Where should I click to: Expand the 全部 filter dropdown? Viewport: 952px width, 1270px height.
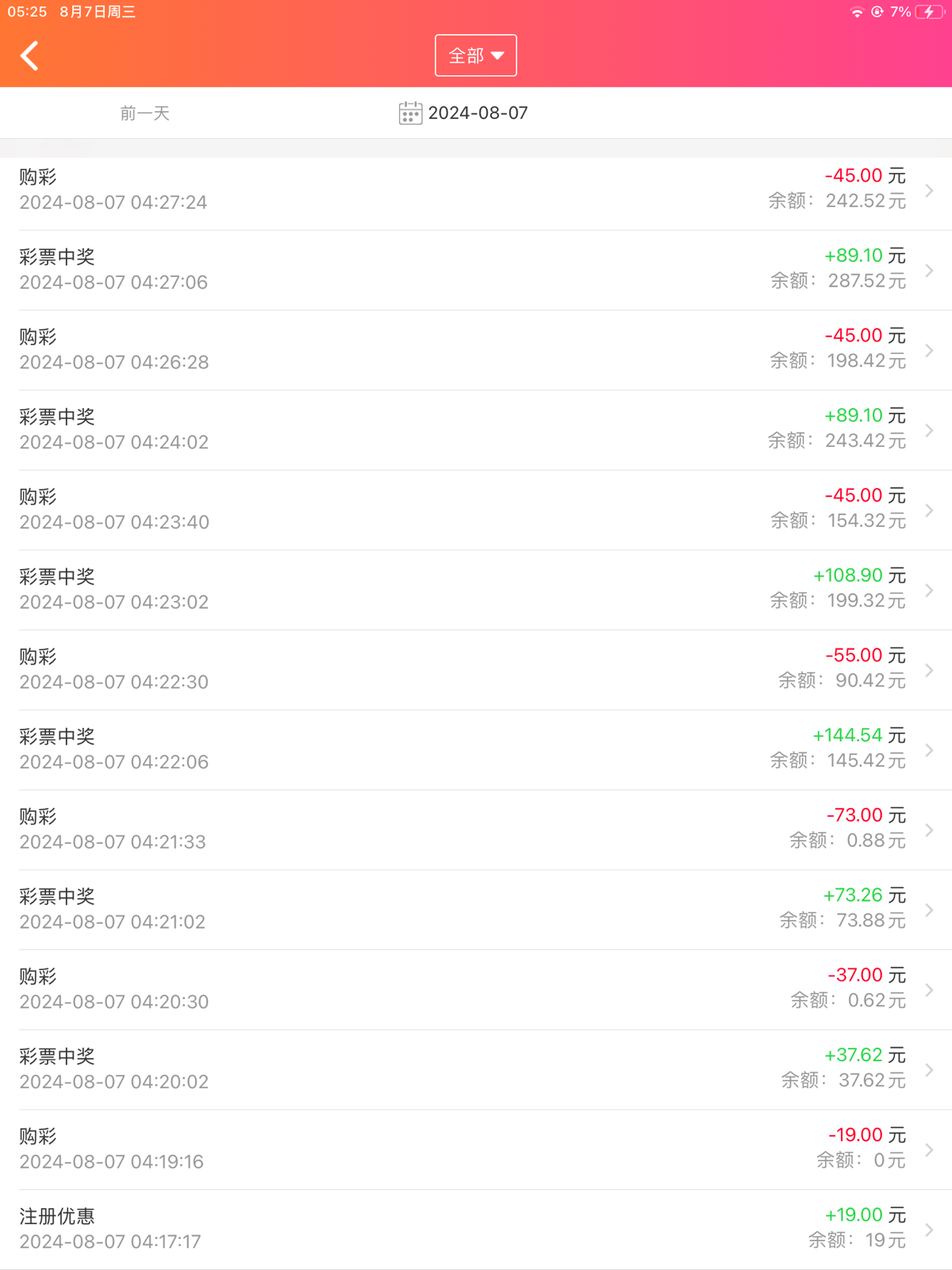[476, 56]
